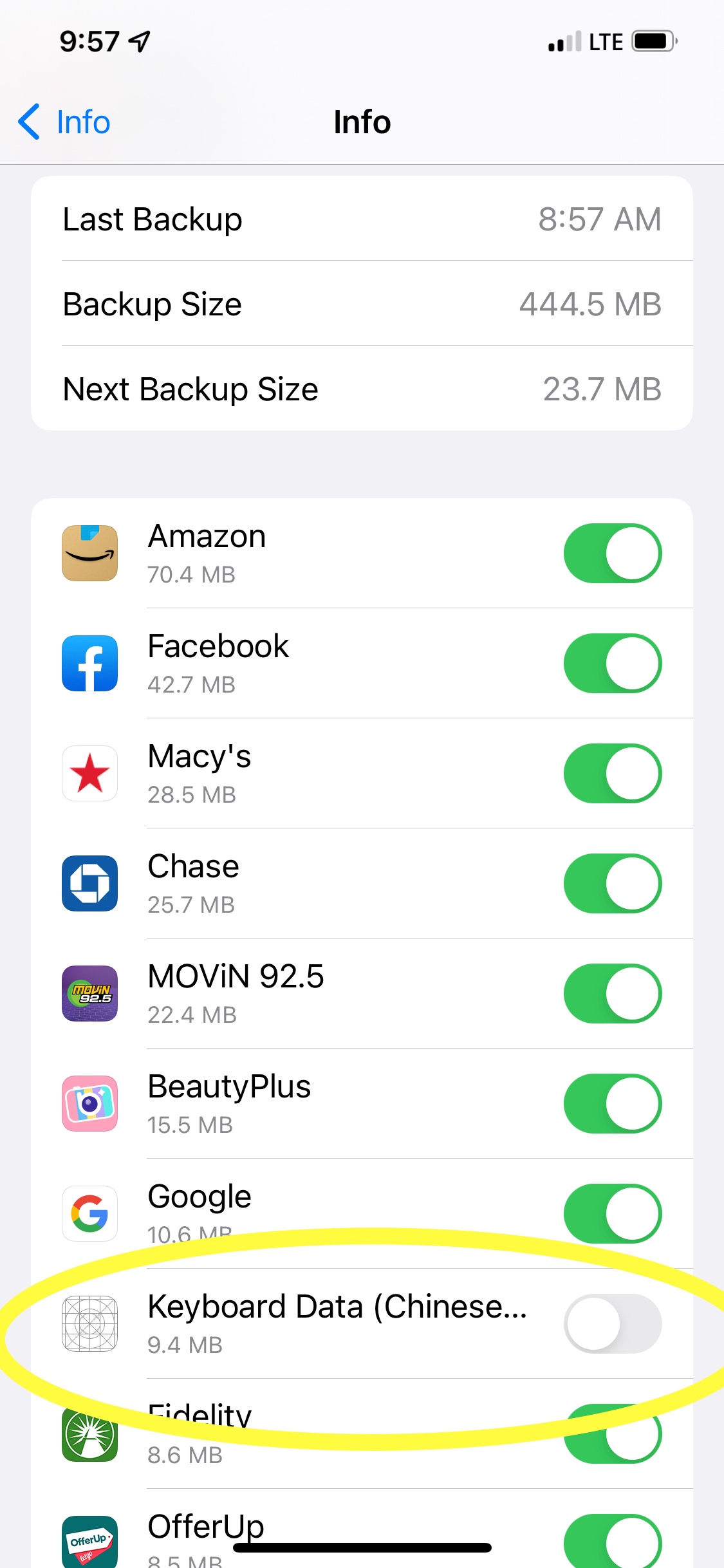Tap the back Info button

coord(62,122)
